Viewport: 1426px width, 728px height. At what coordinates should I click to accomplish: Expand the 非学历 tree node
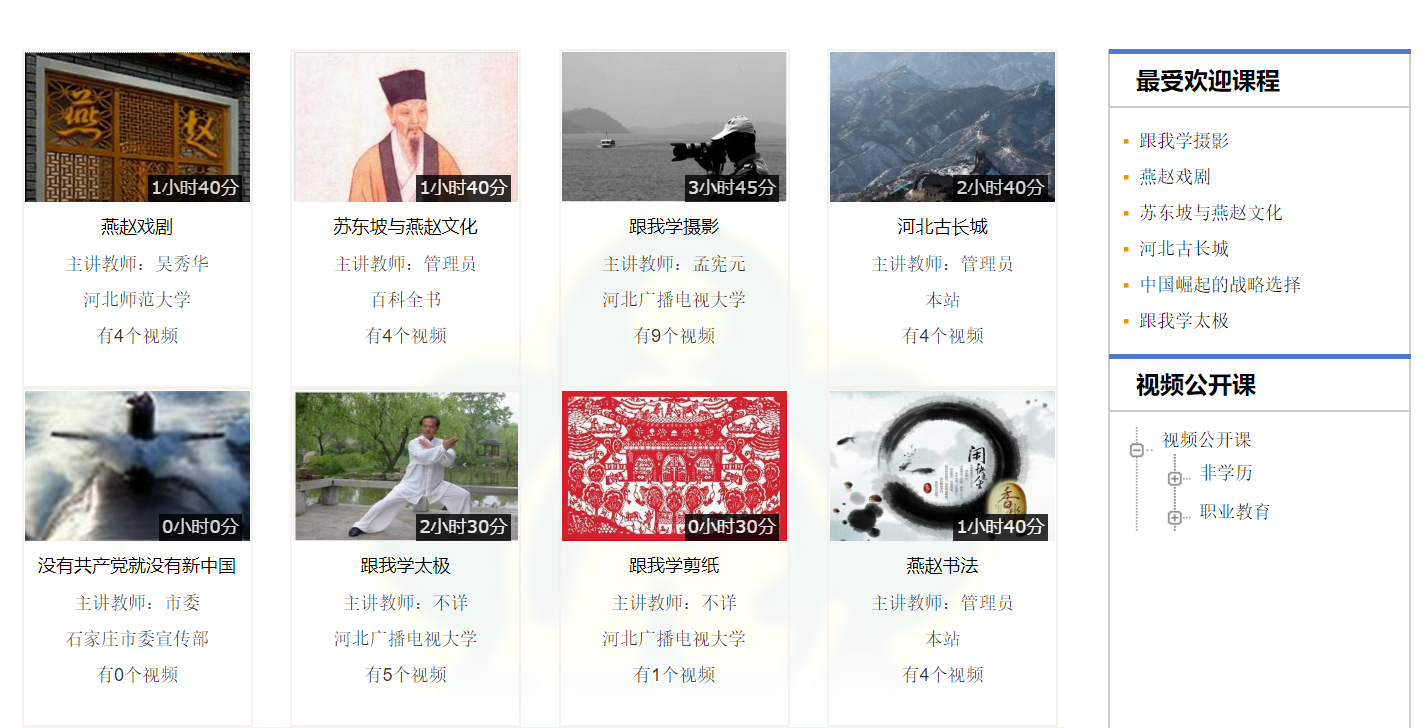point(1175,478)
